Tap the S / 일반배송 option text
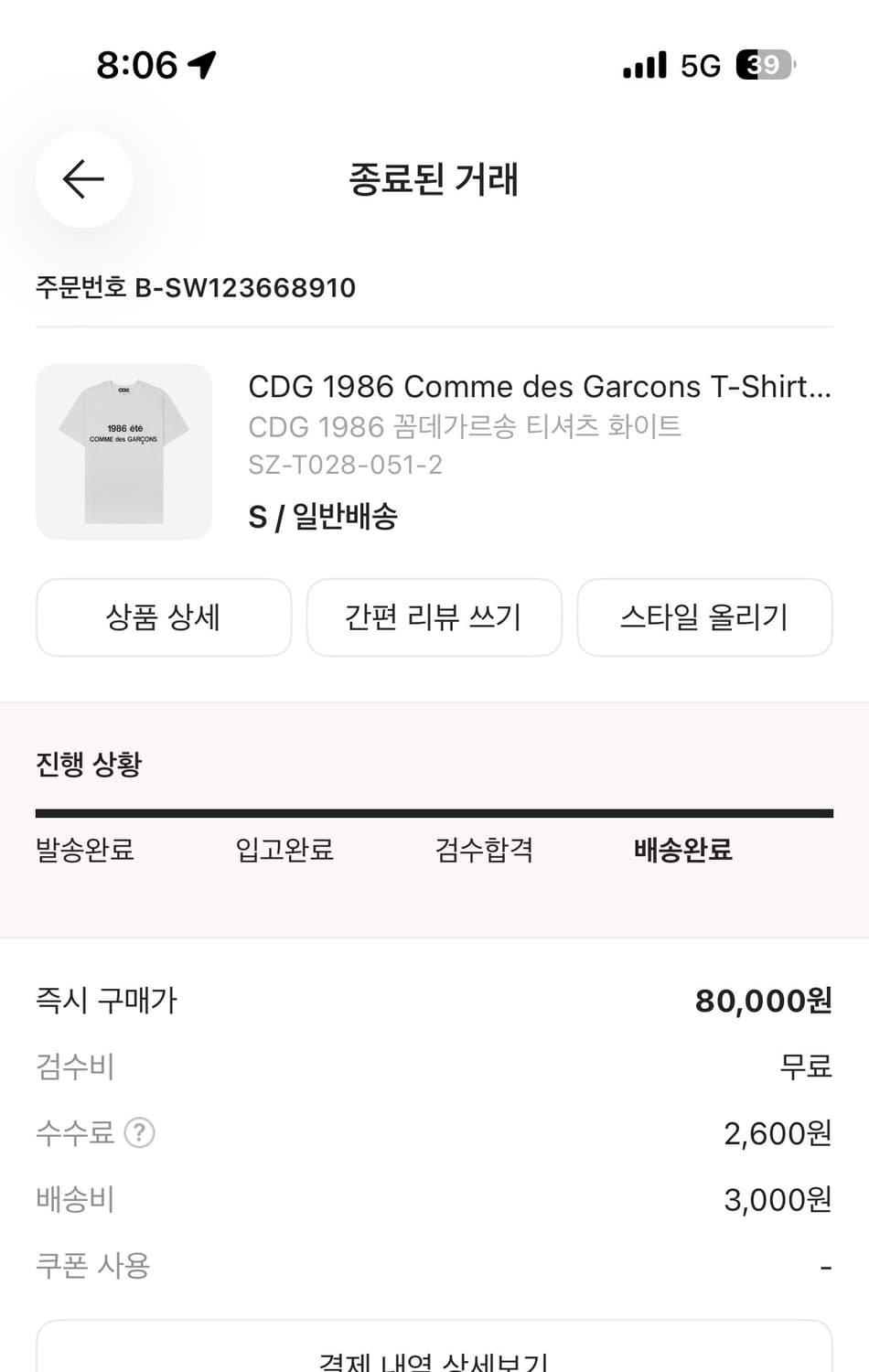This screenshot has height=1372, width=869. click(323, 517)
